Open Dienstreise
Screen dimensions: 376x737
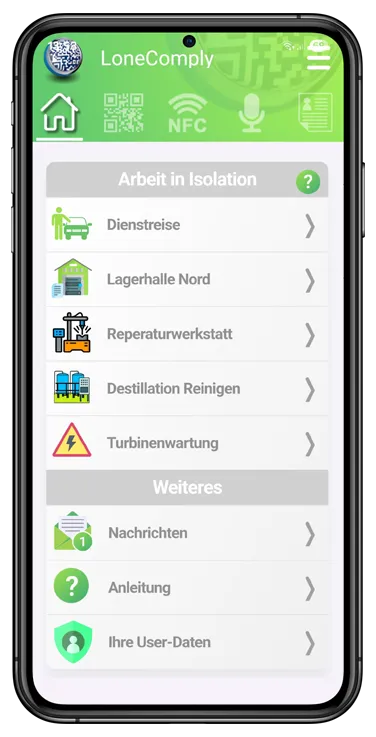point(187,225)
